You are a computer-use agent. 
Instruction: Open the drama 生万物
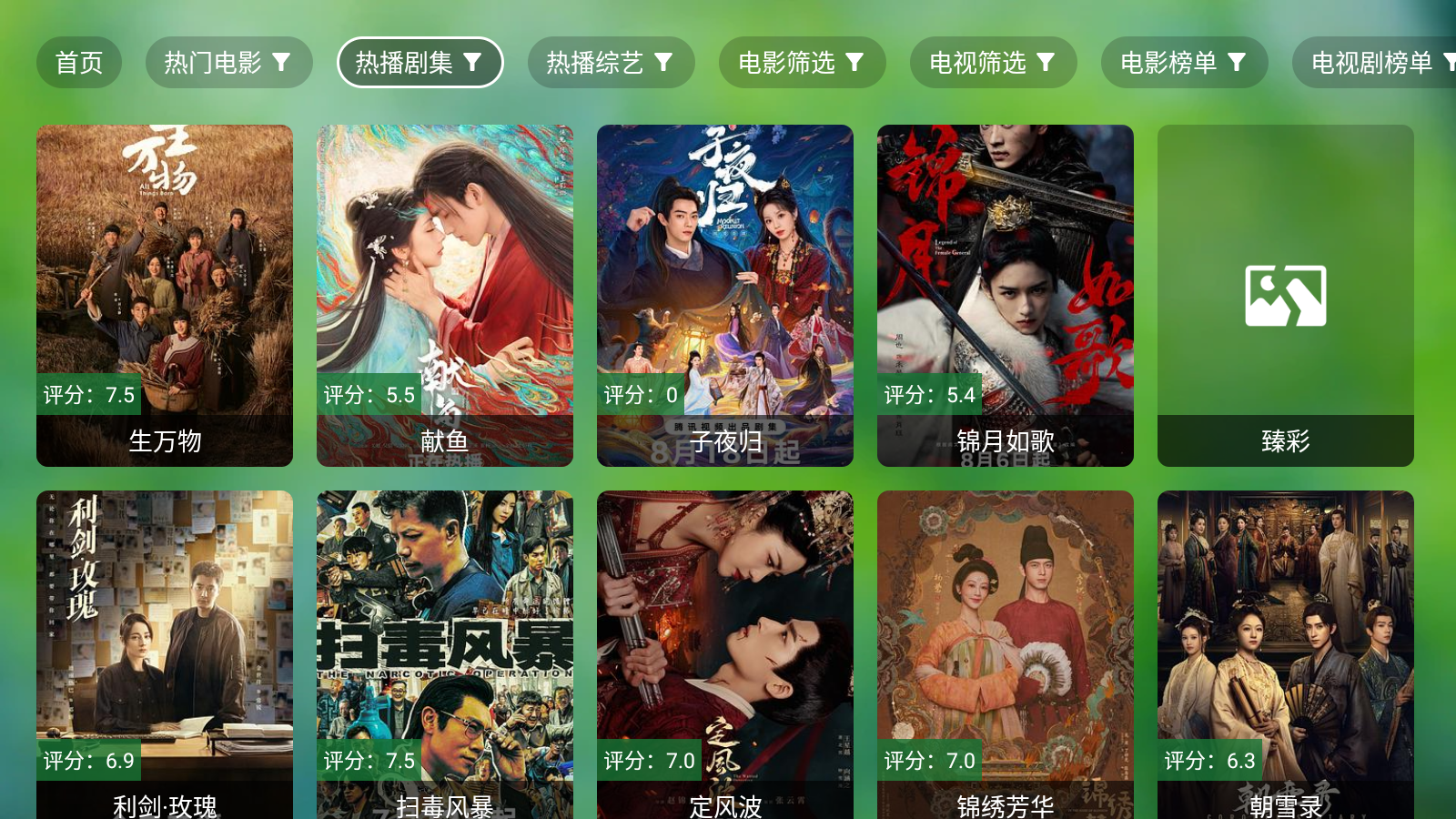165,295
